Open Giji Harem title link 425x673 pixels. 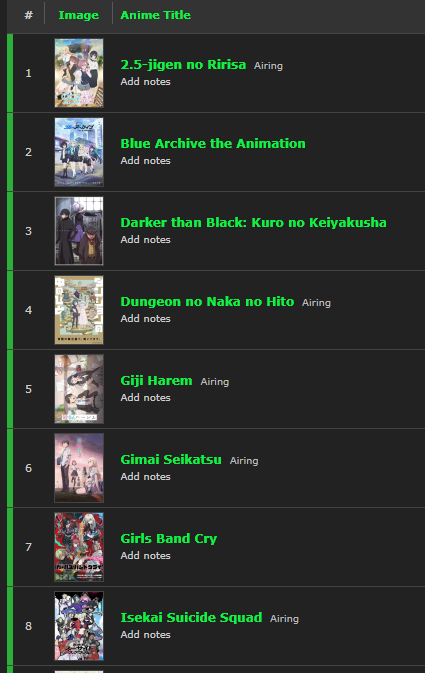point(156,380)
